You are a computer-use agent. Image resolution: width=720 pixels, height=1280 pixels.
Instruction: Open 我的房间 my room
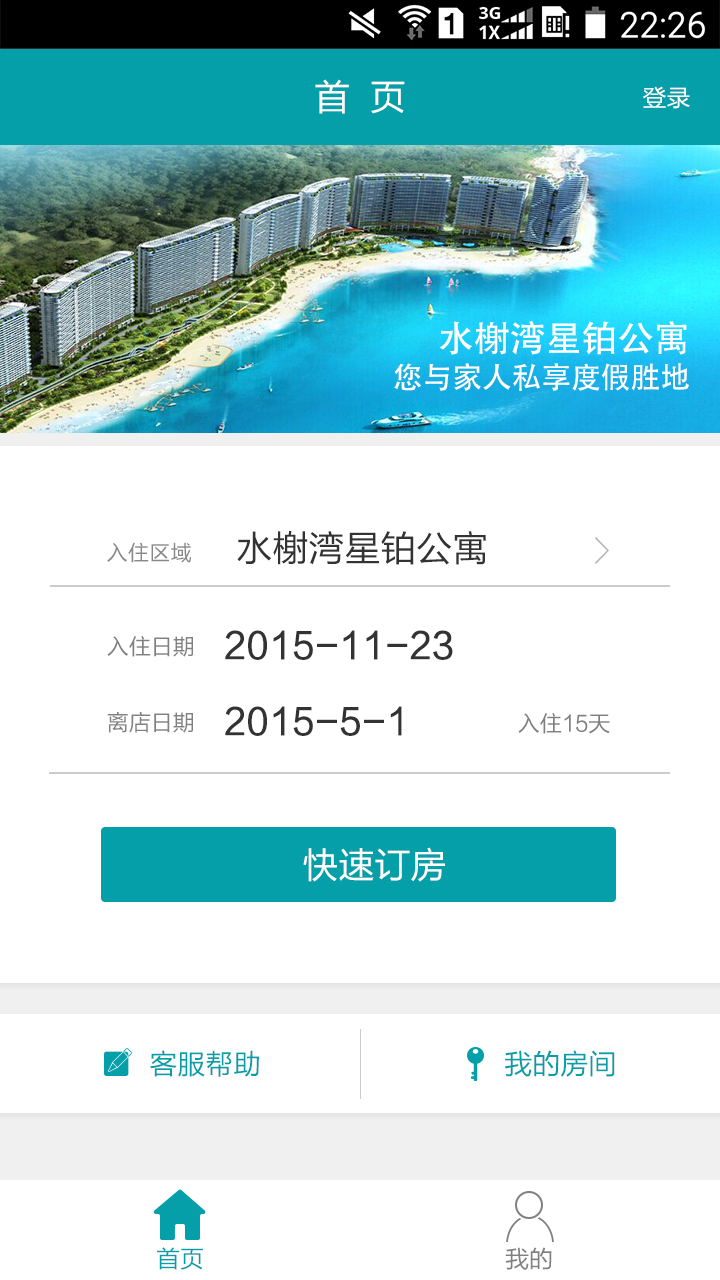click(x=540, y=1063)
